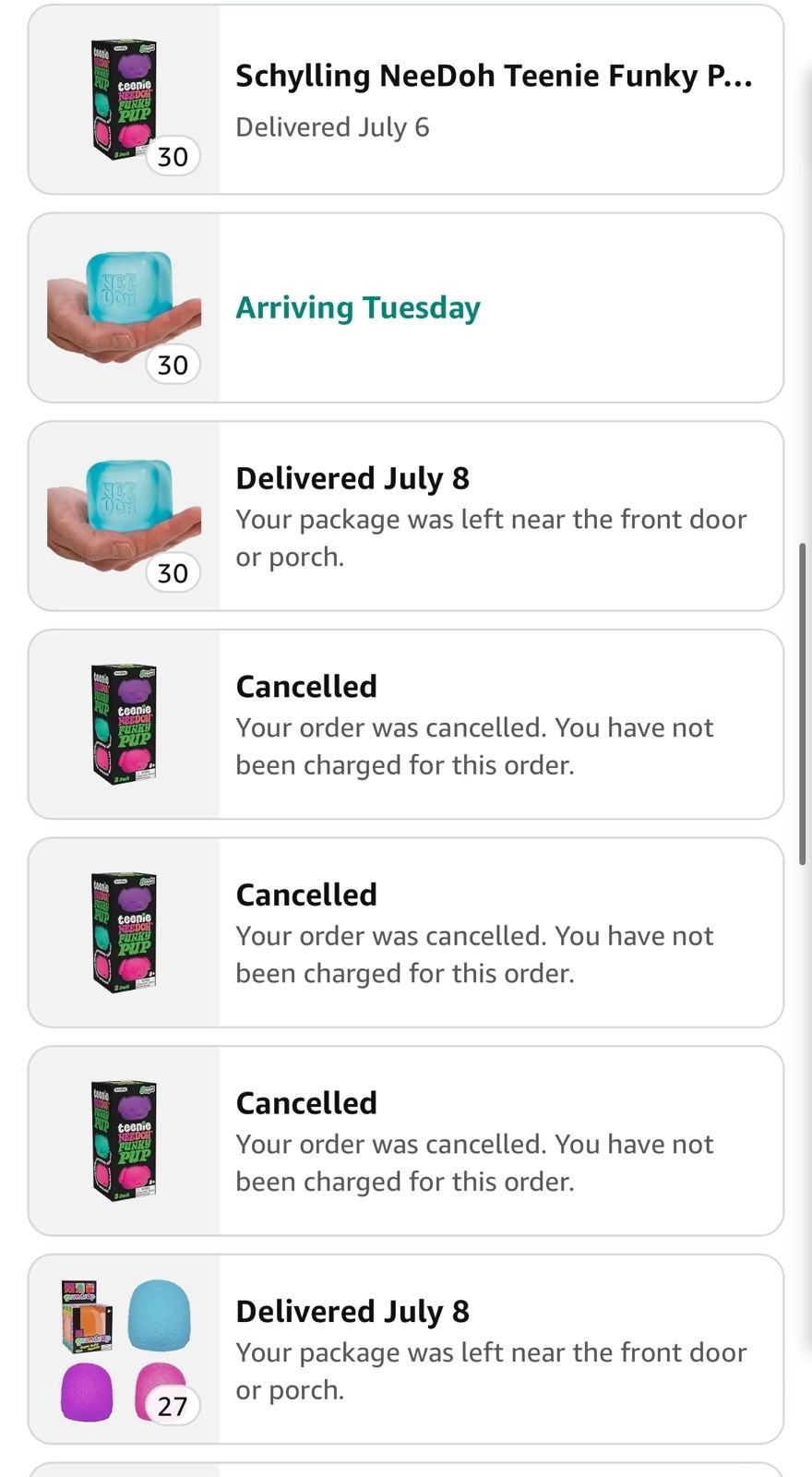Open the order arriving Tuesday
Viewport: 812px width, 1477px height.
406,308
